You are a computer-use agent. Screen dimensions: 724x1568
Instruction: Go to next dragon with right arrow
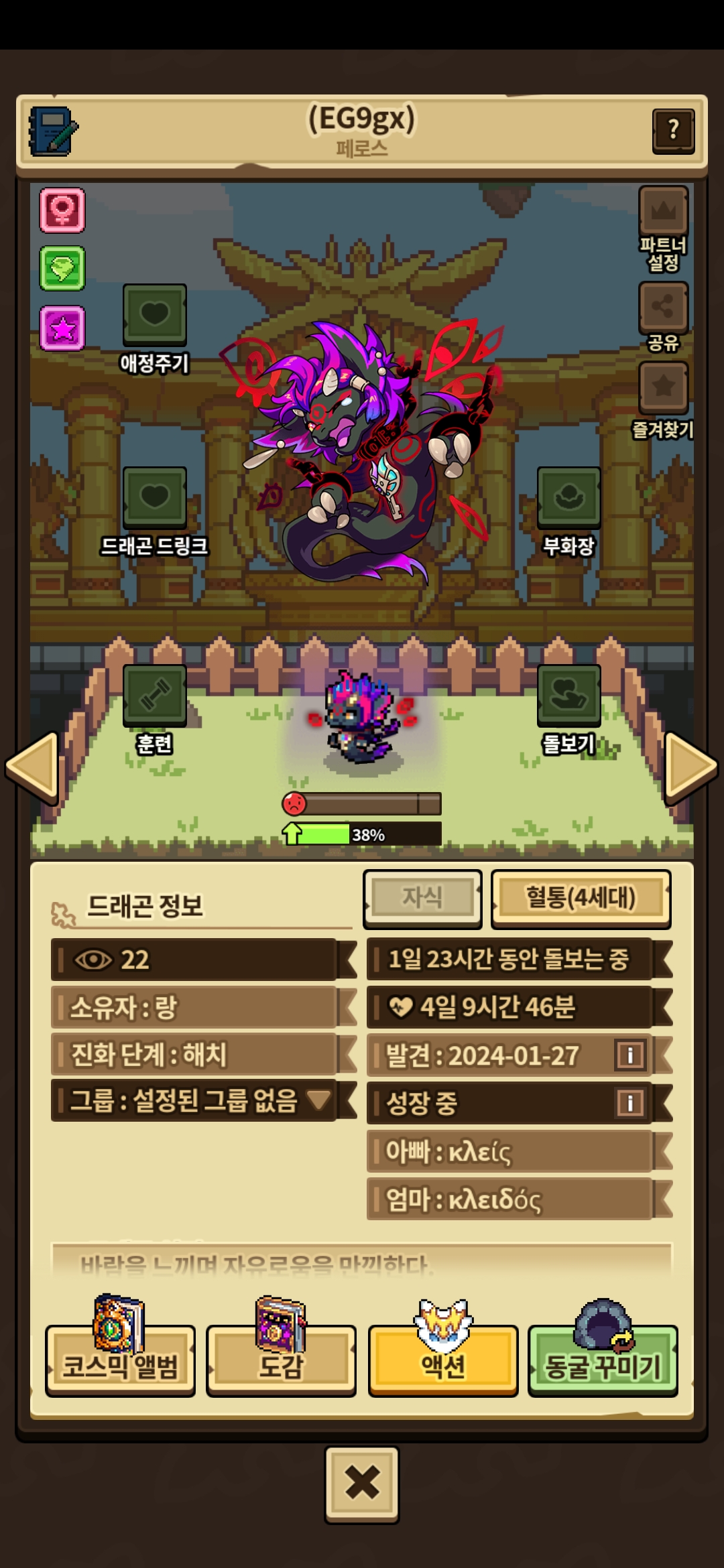point(690,766)
